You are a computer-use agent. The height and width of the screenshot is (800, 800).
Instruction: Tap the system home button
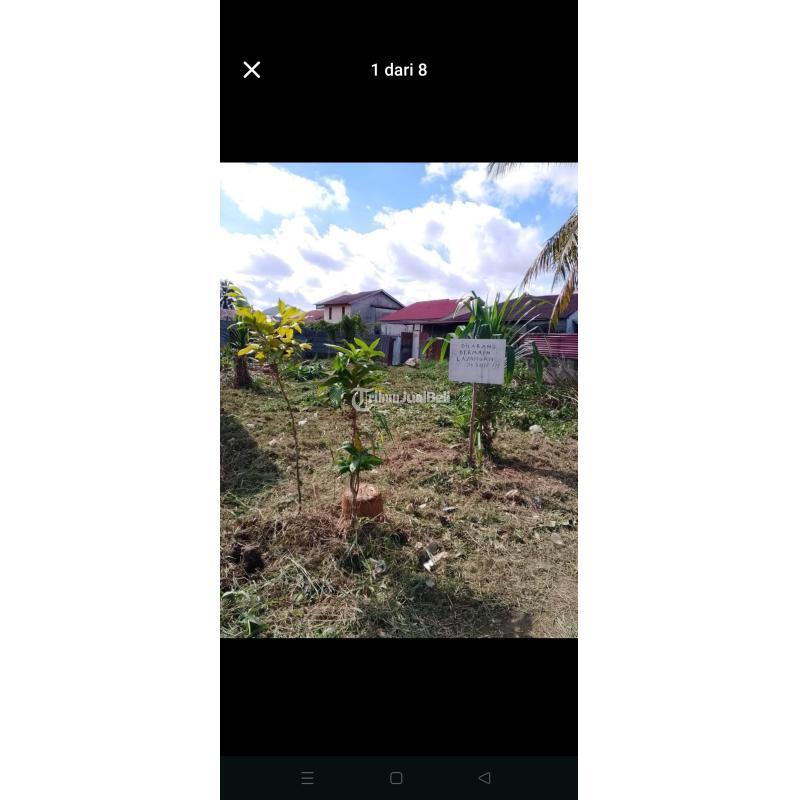pos(396,778)
